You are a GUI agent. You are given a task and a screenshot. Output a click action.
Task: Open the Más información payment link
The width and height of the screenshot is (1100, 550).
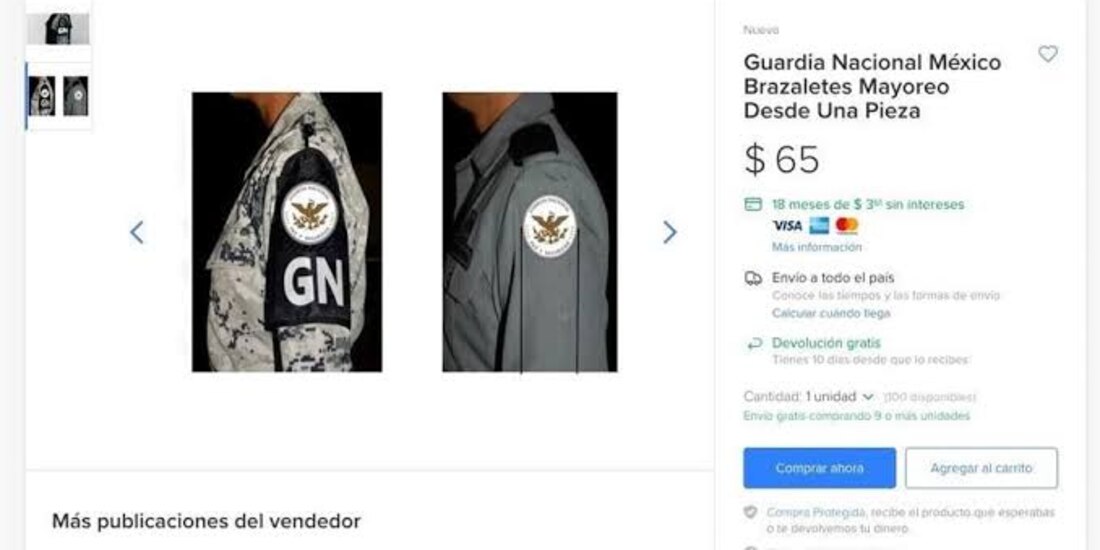pos(815,247)
